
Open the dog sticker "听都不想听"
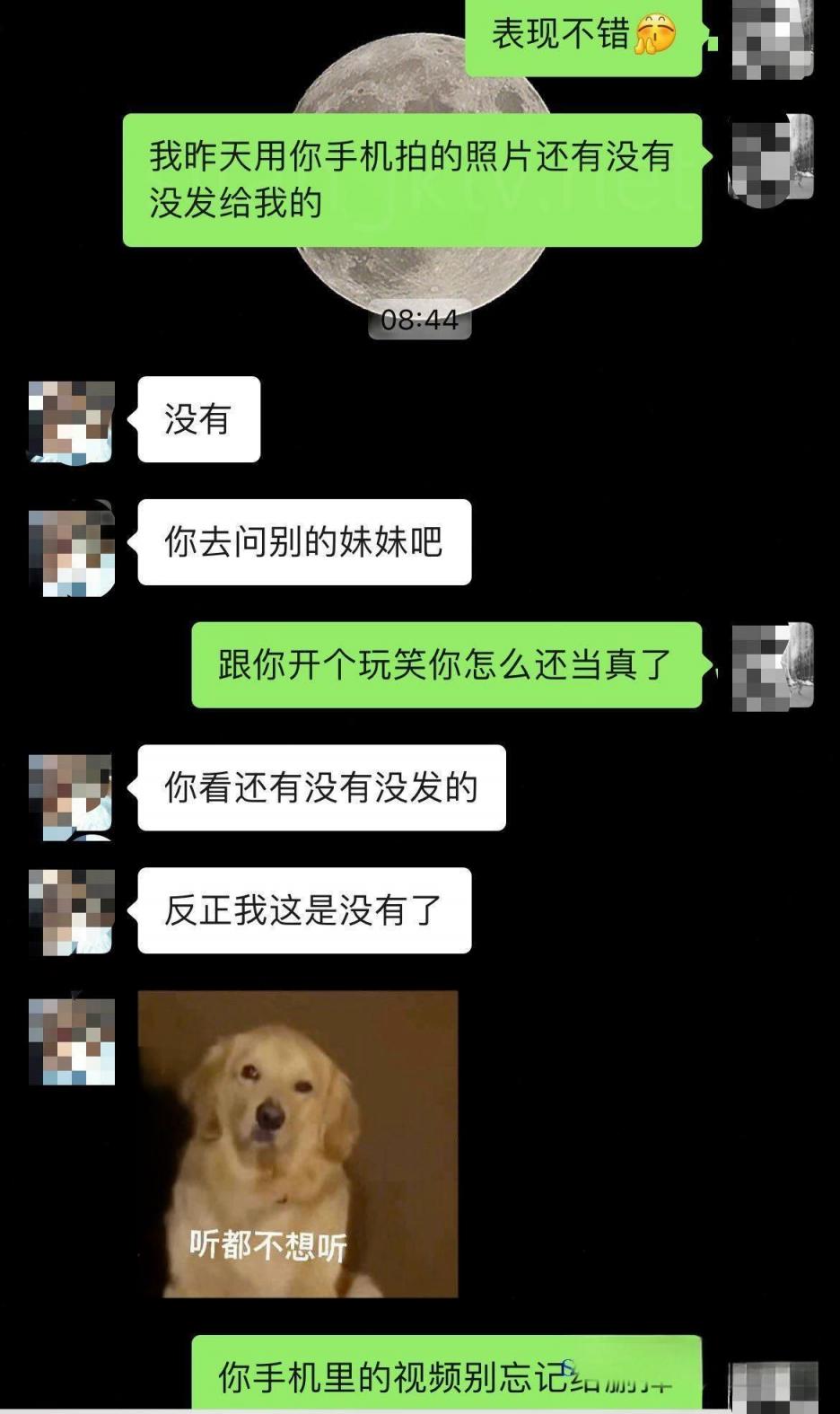[298, 1143]
